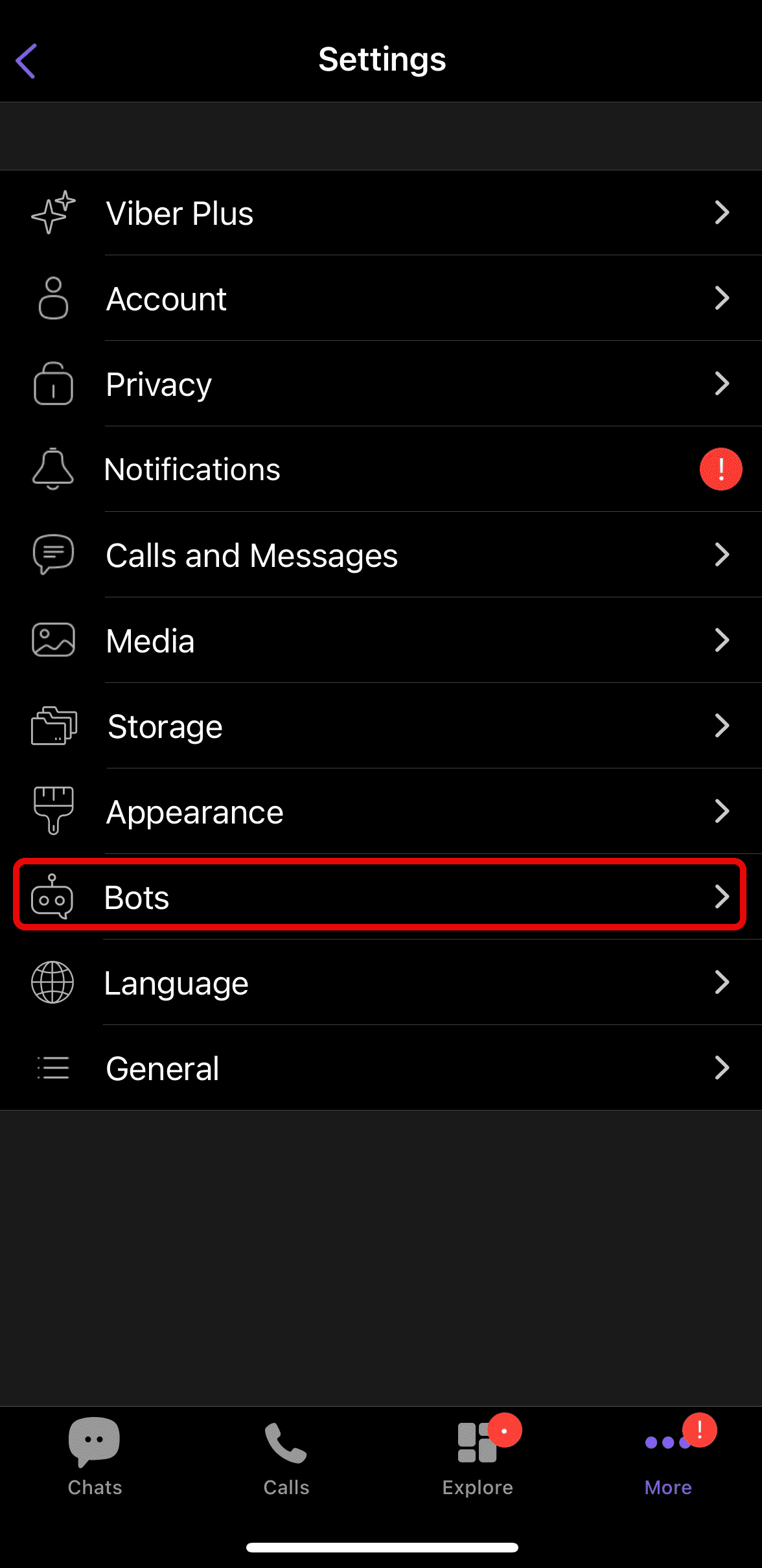Open Storage settings

(381, 726)
